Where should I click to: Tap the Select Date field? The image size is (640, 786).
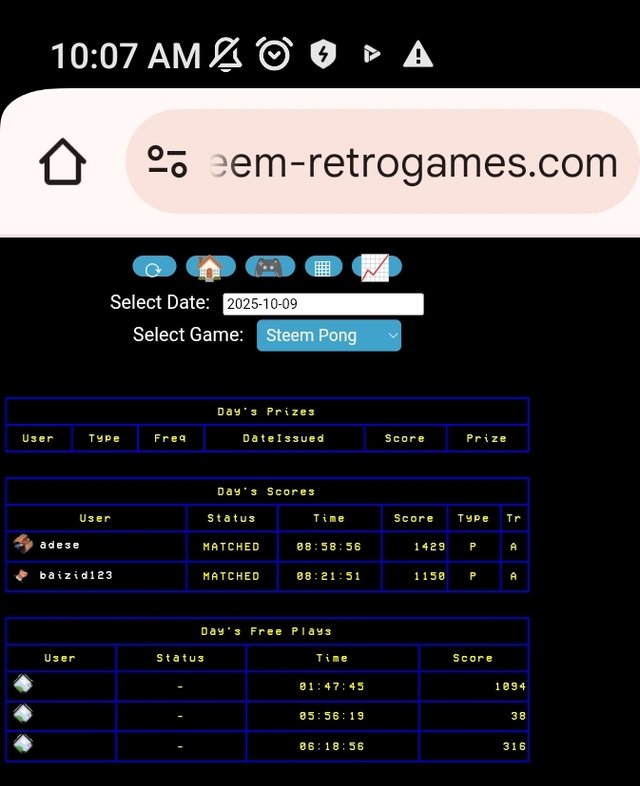[322, 304]
